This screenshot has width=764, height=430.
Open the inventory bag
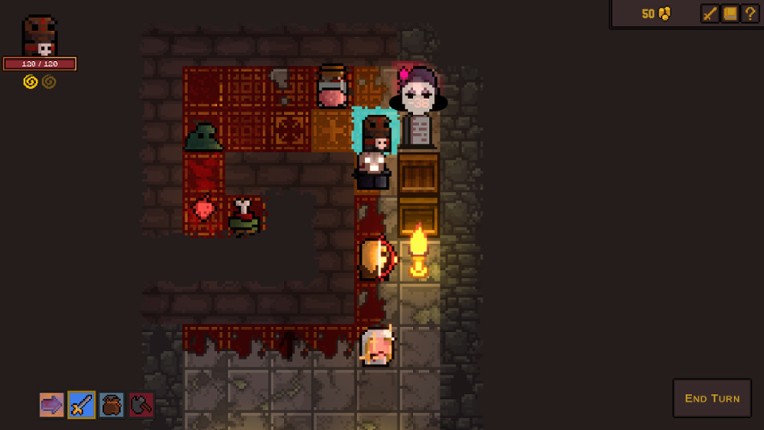111,404
